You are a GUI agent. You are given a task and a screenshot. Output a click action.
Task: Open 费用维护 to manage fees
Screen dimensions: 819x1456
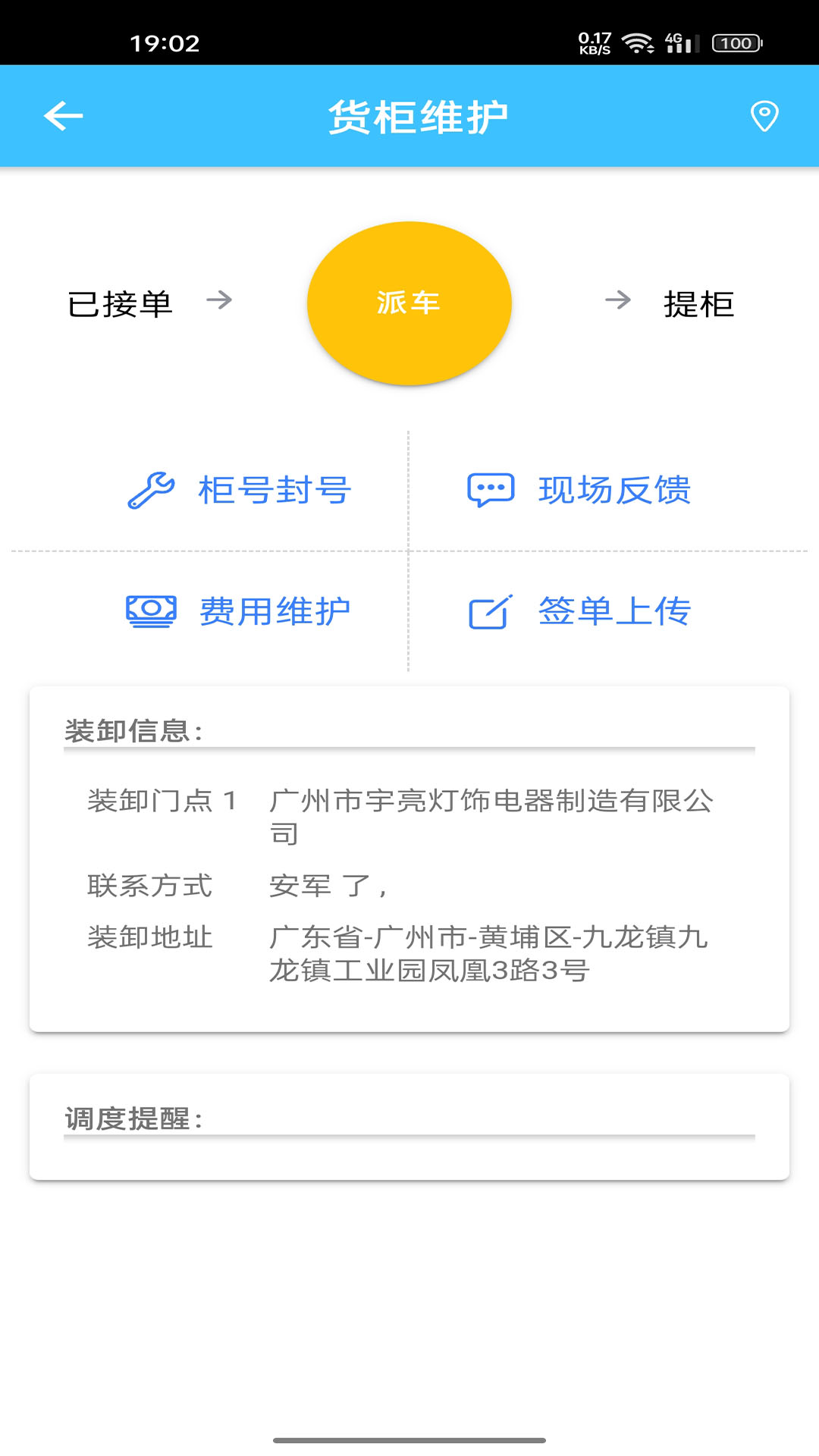(x=275, y=610)
